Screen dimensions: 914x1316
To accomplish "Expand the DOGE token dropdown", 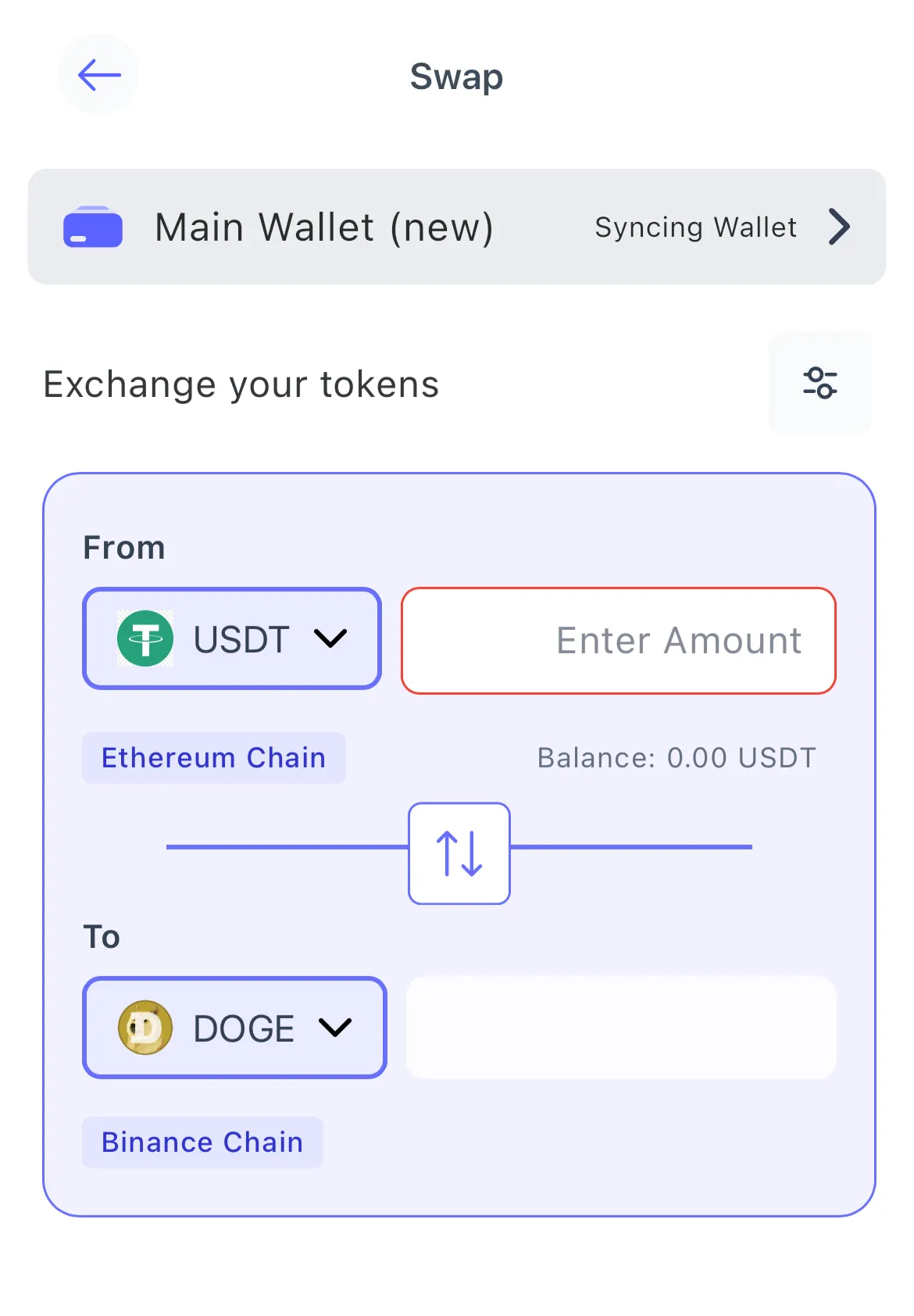I will 234,1028.
